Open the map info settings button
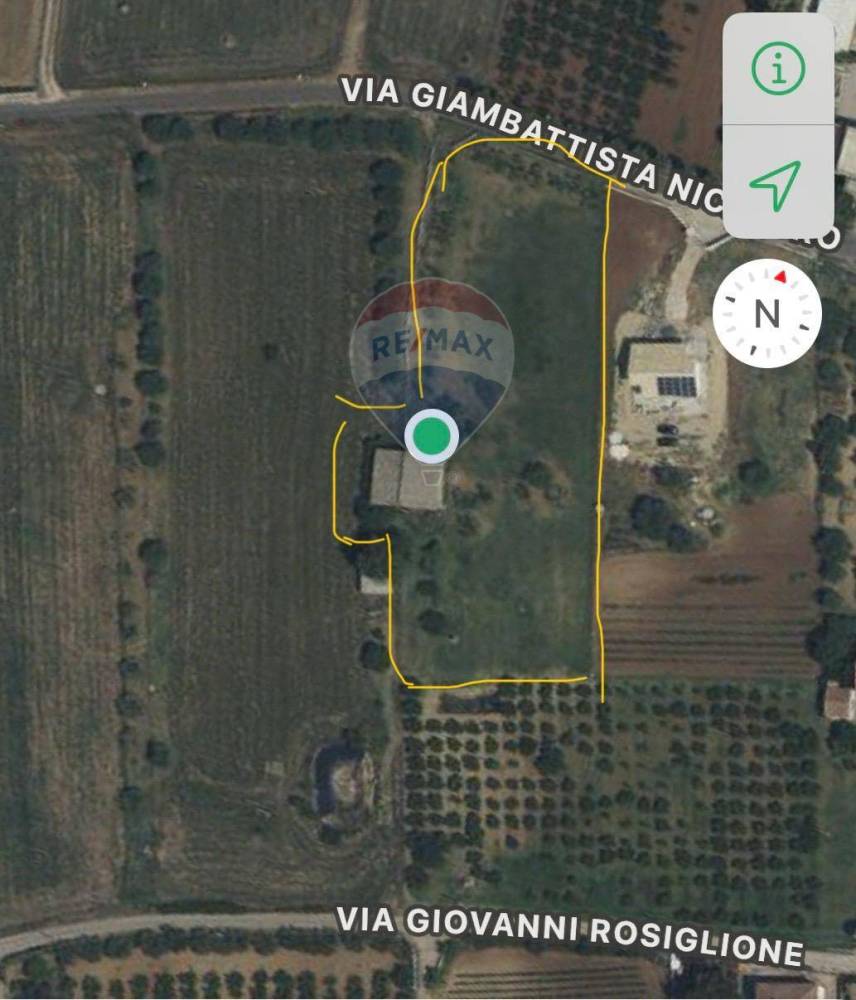This screenshot has width=856, height=1000. coord(778,69)
